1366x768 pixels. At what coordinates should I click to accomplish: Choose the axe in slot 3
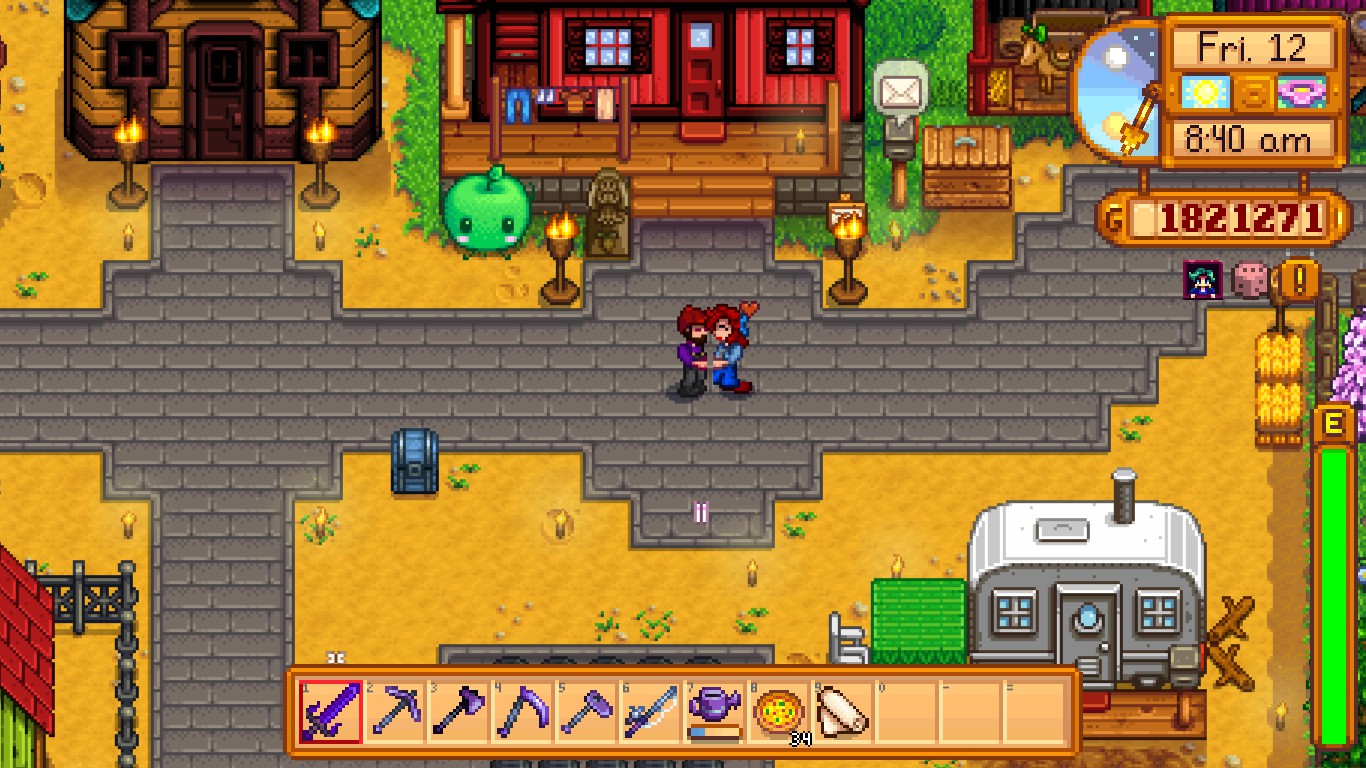click(459, 711)
